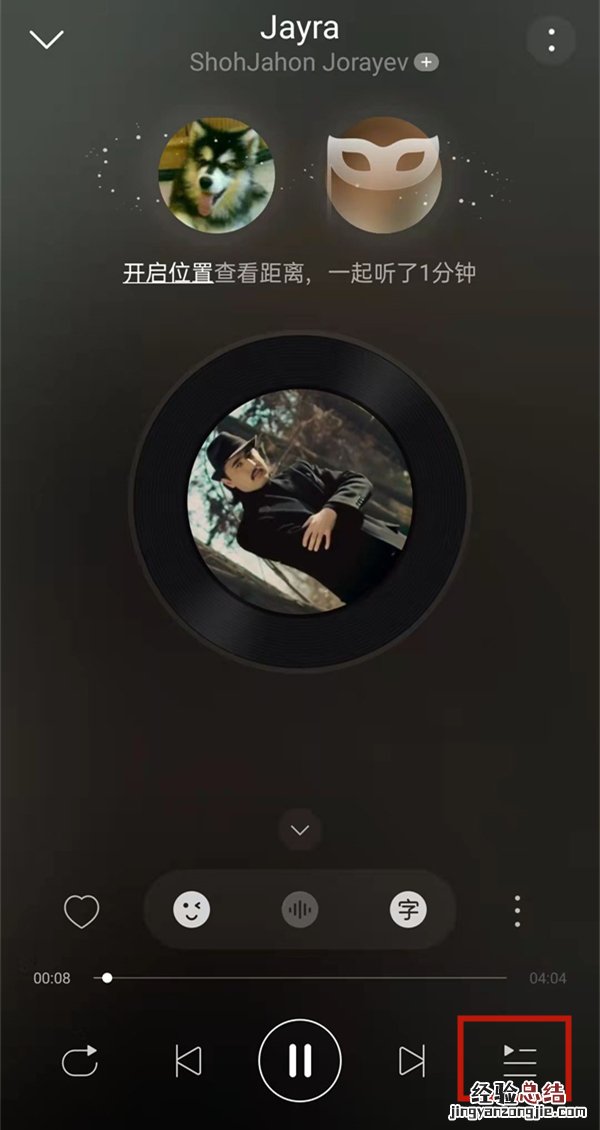Like this song with the heart
The height and width of the screenshot is (1130, 600).
(81, 911)
